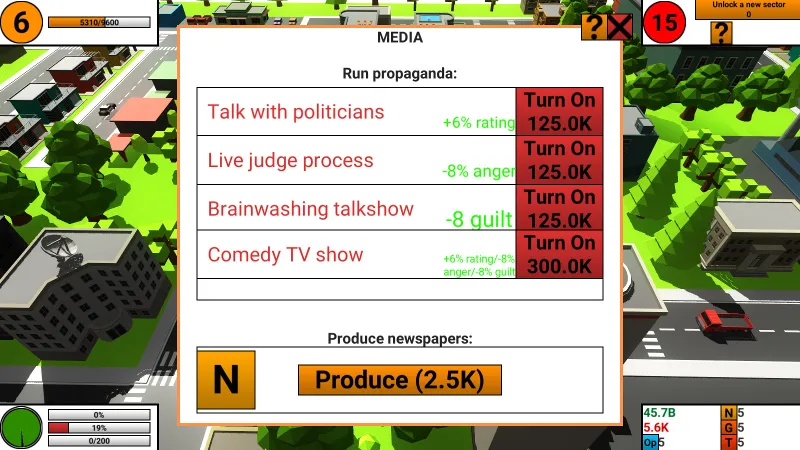800x450 pixels.
Task: Open the Media help question mark
Action: 594,27
